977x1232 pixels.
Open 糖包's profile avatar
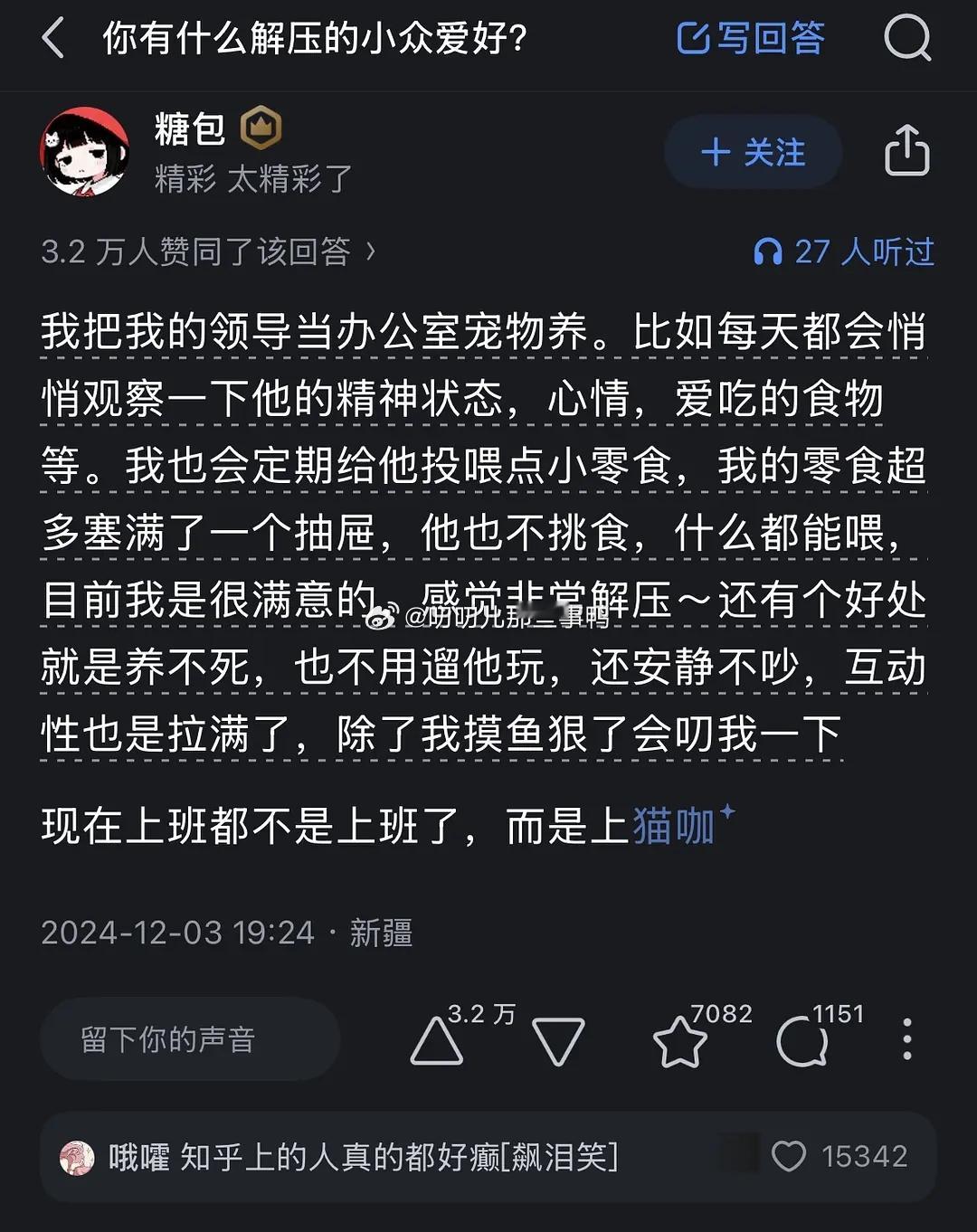point(84,152)
